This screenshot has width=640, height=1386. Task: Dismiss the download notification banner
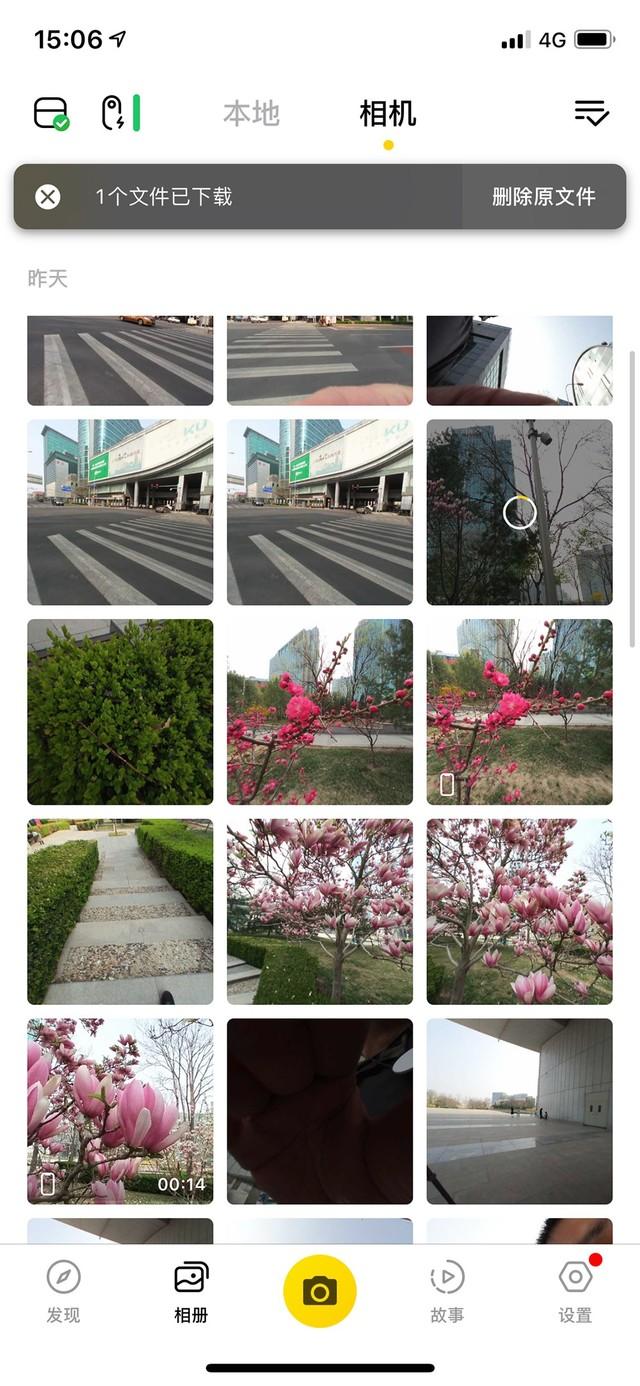(x=48, y=197)
